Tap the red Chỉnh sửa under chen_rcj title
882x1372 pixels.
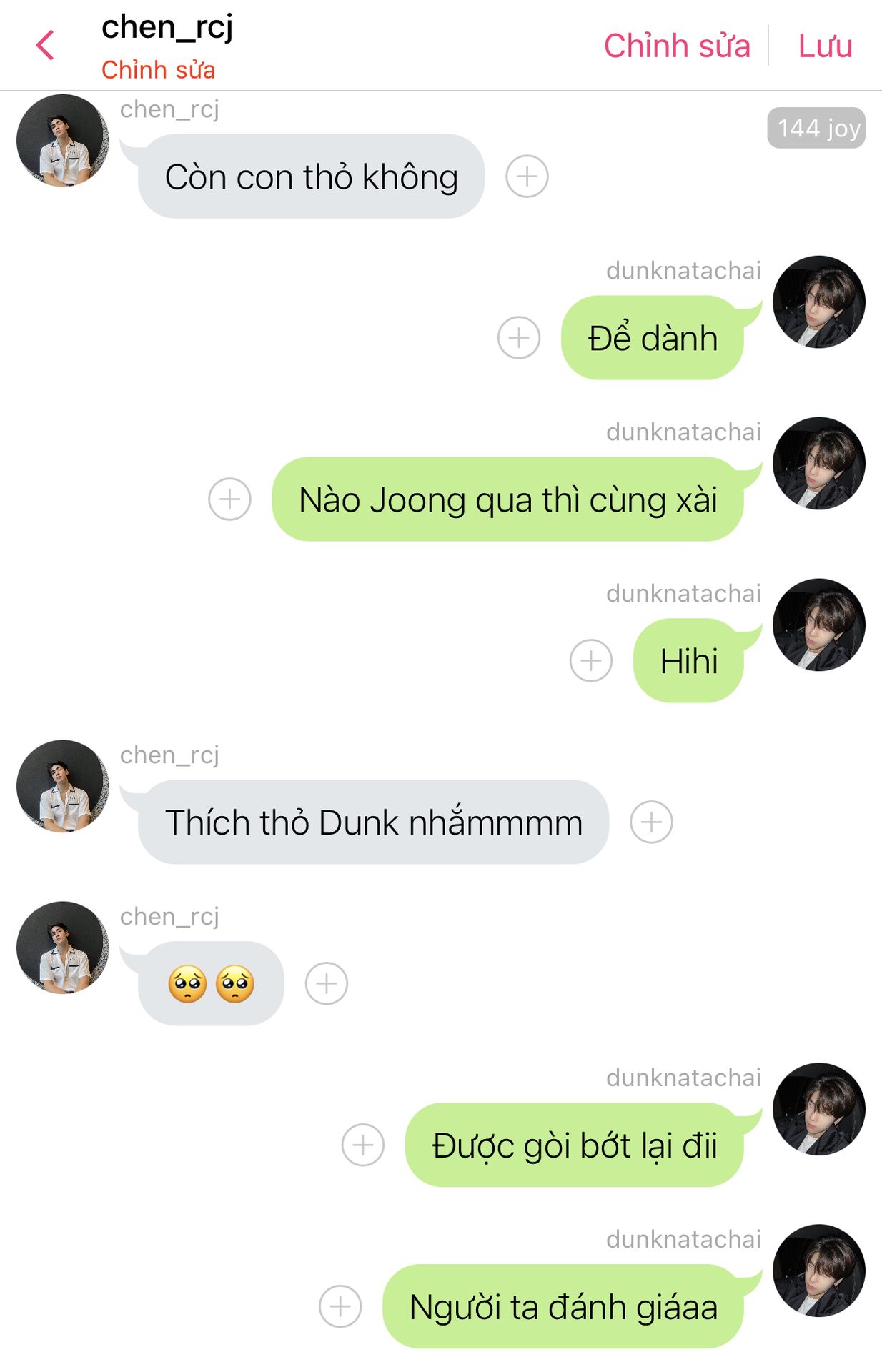pos(158,70)
